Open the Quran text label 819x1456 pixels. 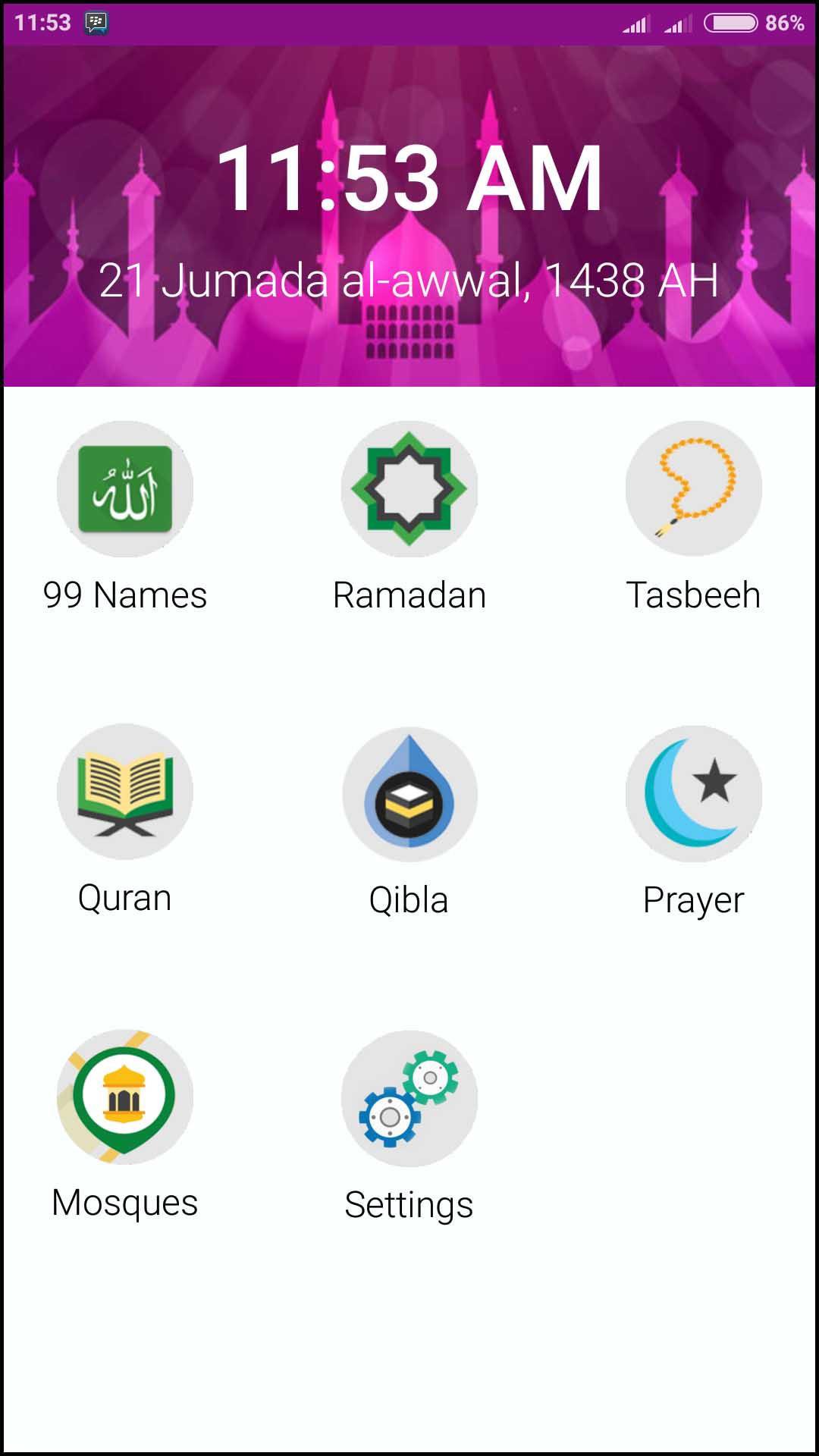pyautogui.click(x=125, y=899)
